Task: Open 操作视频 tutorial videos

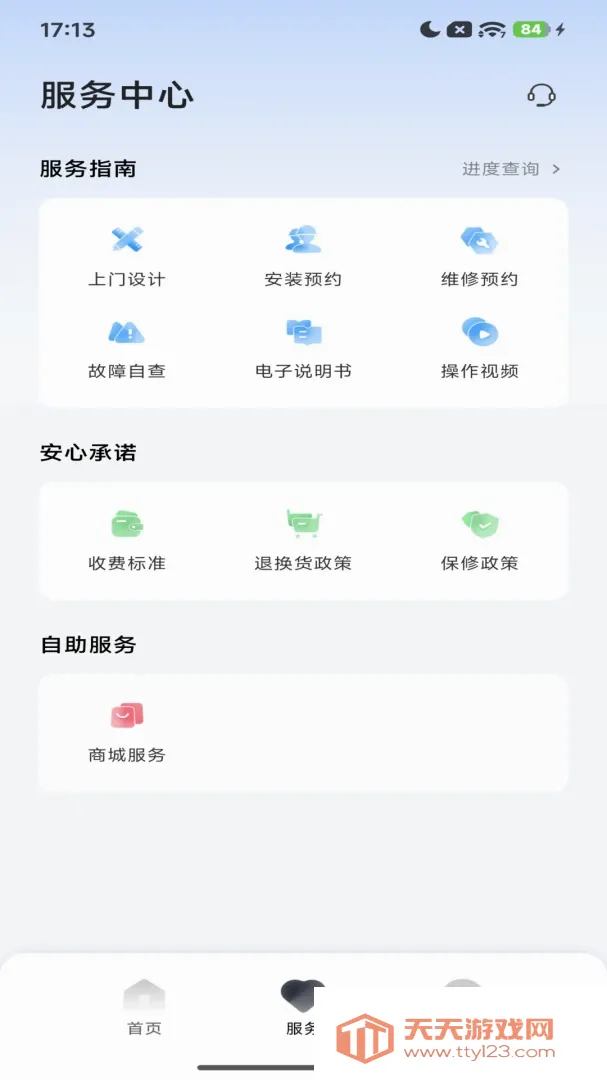Action: (x=480, y=349)
